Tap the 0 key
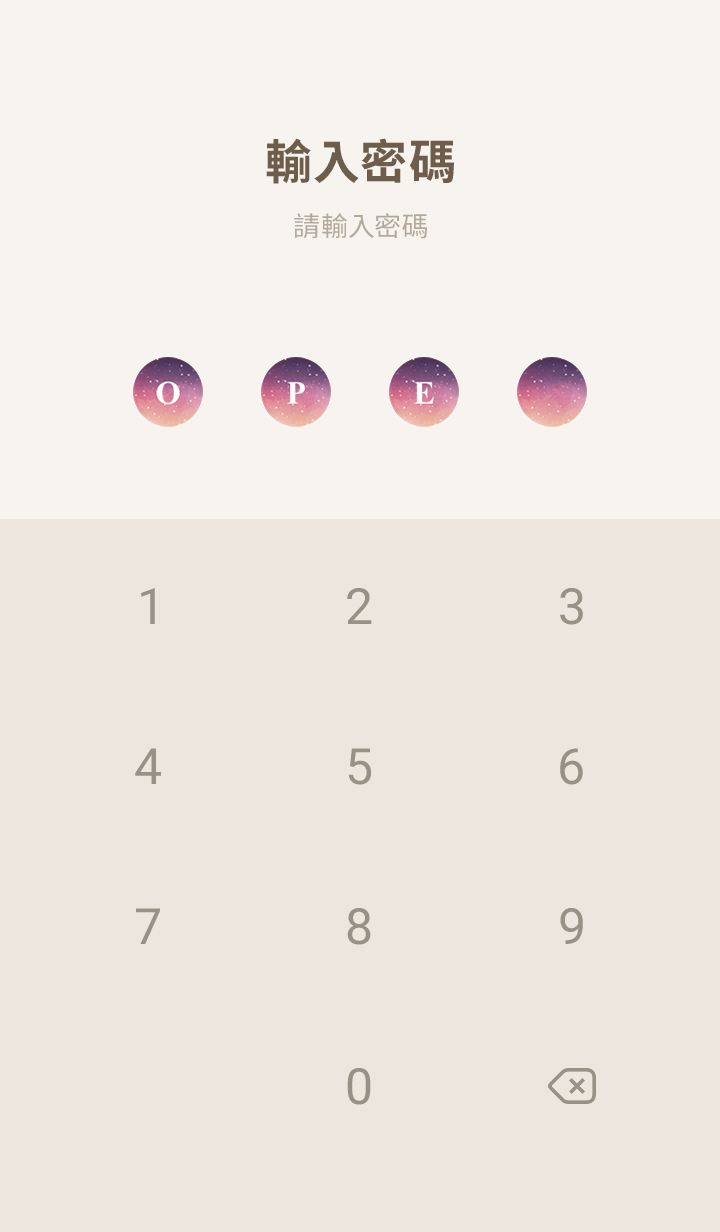The height and width of the screenshot is (1232, 720). pos(359,1087)
